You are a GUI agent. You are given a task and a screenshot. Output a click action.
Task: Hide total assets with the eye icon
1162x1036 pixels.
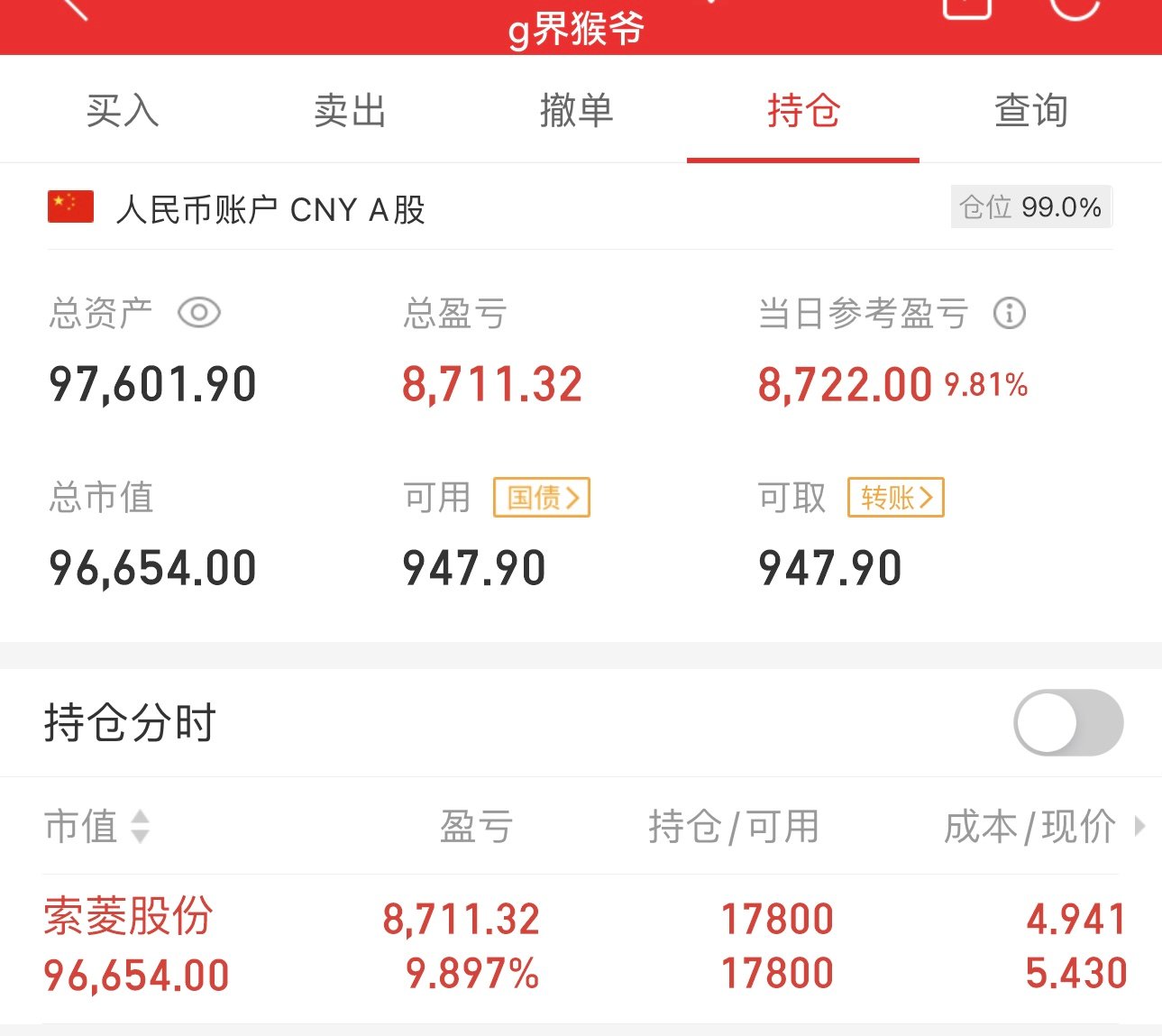[x=199, y=314]
